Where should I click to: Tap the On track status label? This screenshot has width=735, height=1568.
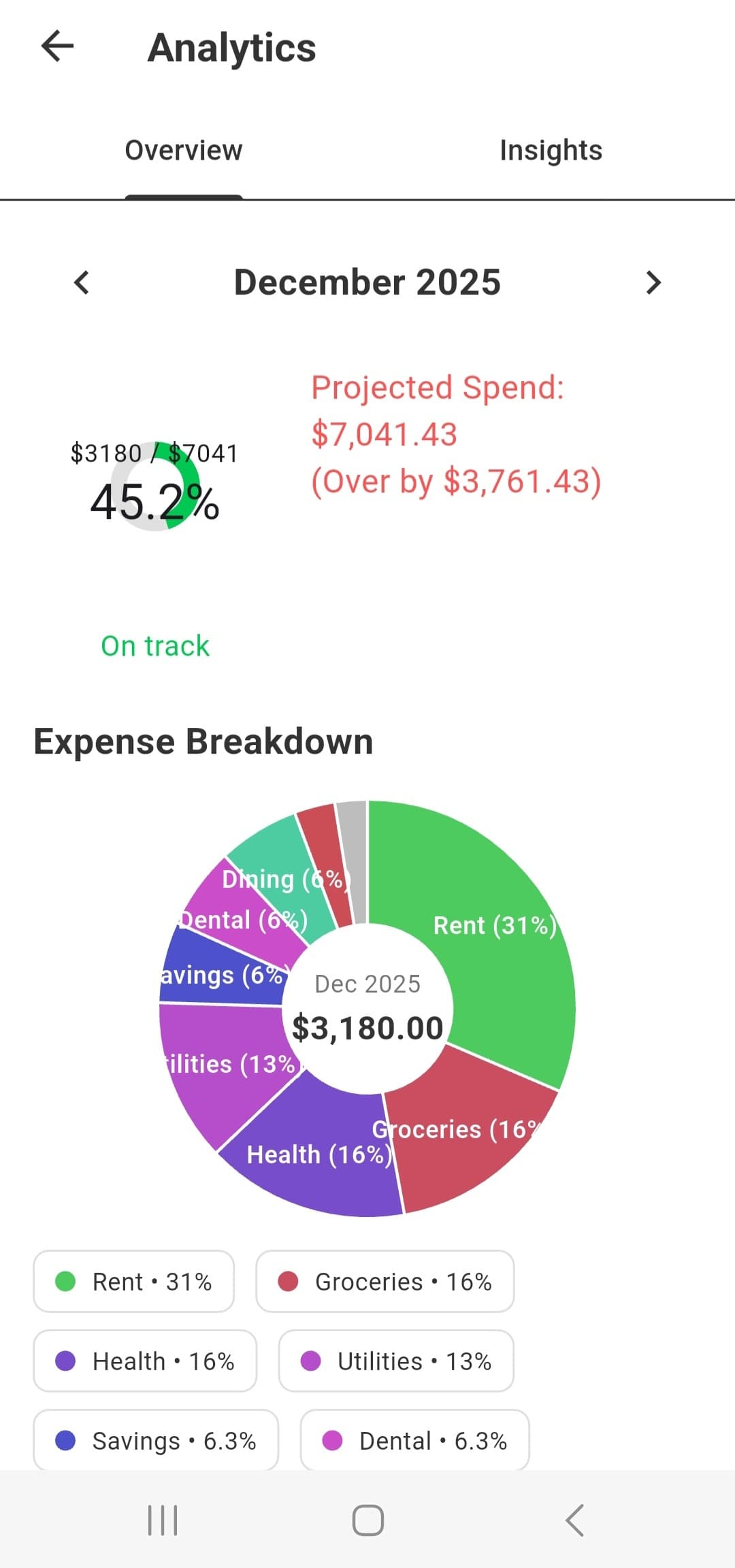(155, 645)
